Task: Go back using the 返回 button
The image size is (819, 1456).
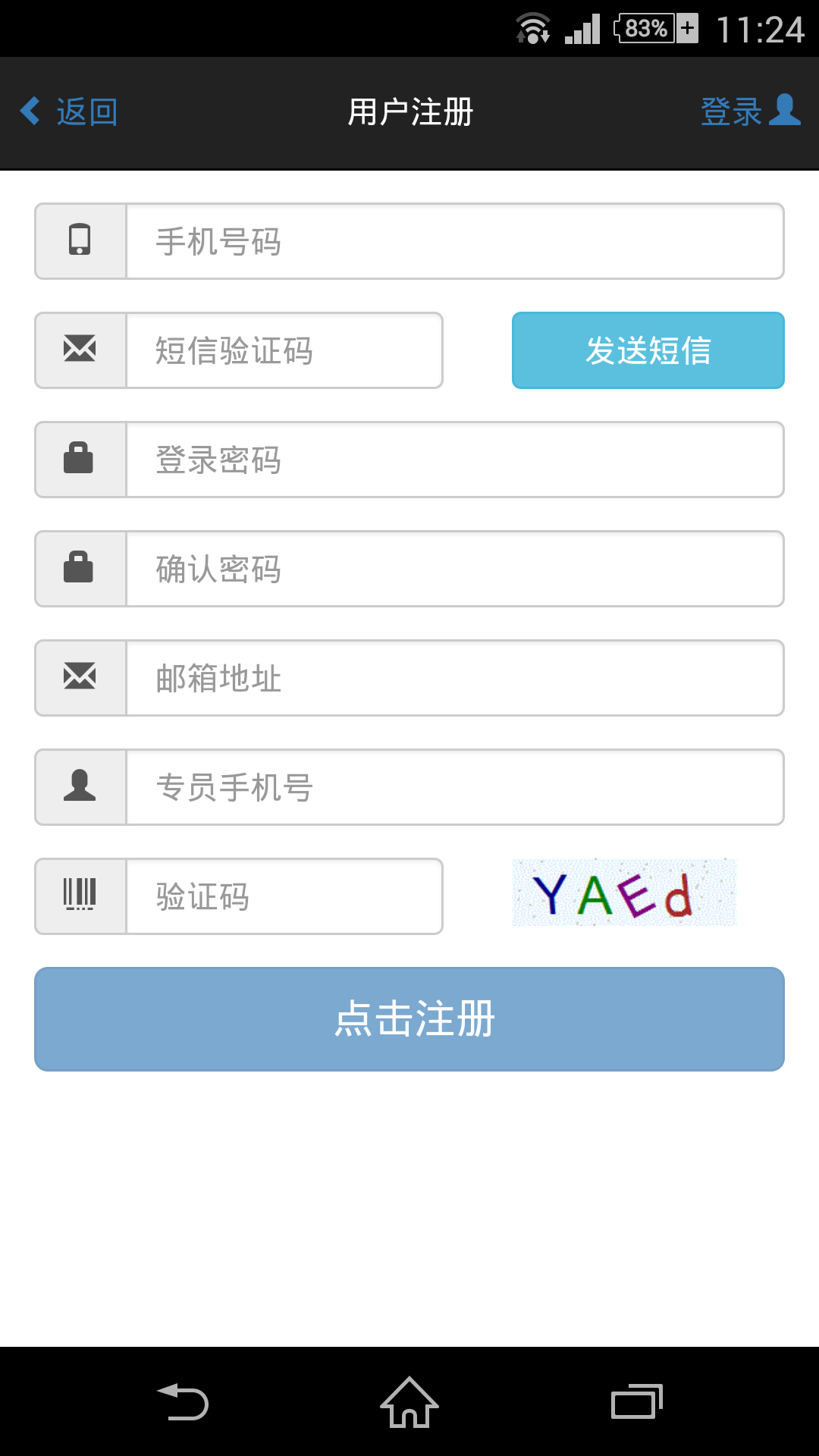Action: click(x=70, y=112)
